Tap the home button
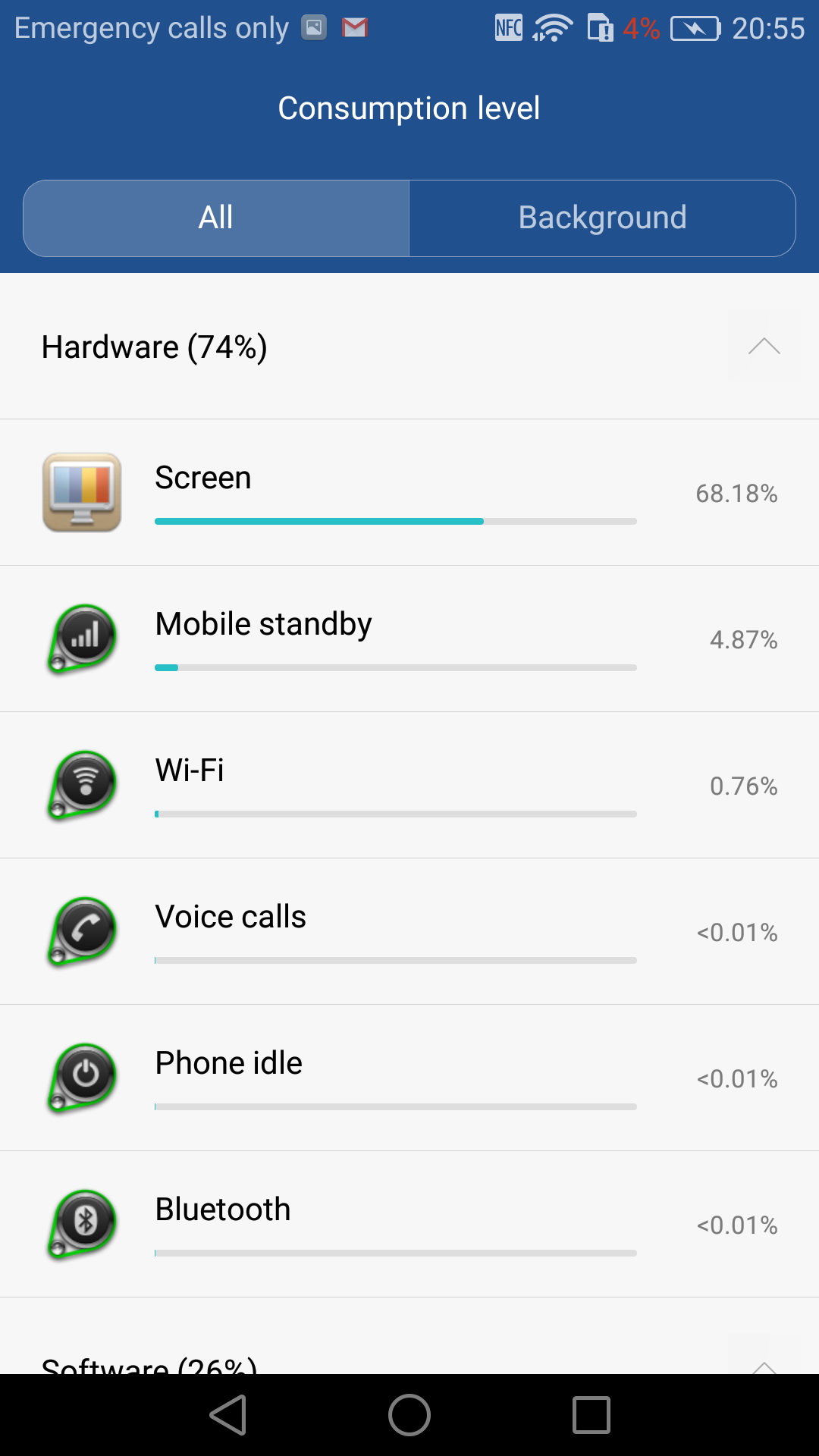 pyautogui.click(x=409, y=1415)
